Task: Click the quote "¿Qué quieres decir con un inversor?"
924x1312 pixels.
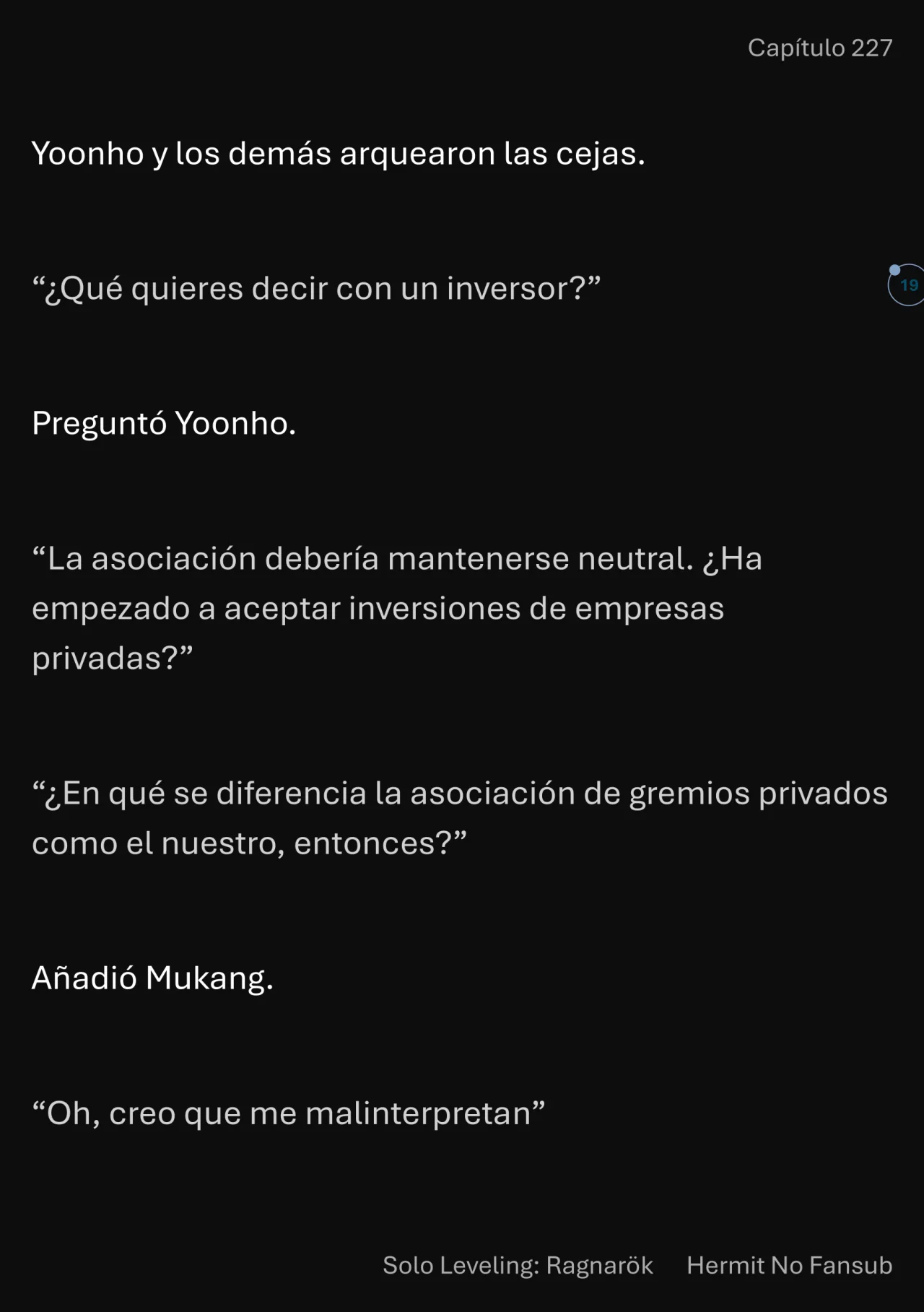Action: pyautogui.click(x=318, y=287)
